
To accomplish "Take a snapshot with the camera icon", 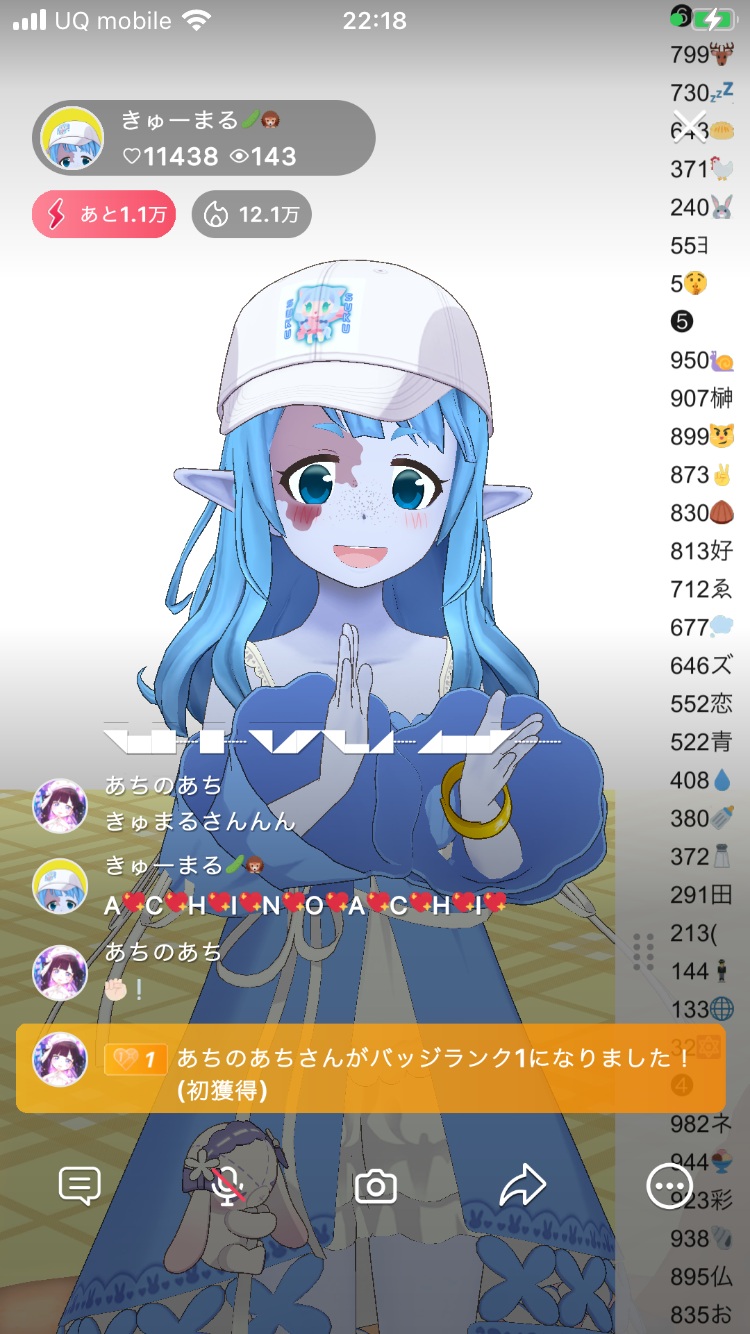I will click(x=376, y=1186).
